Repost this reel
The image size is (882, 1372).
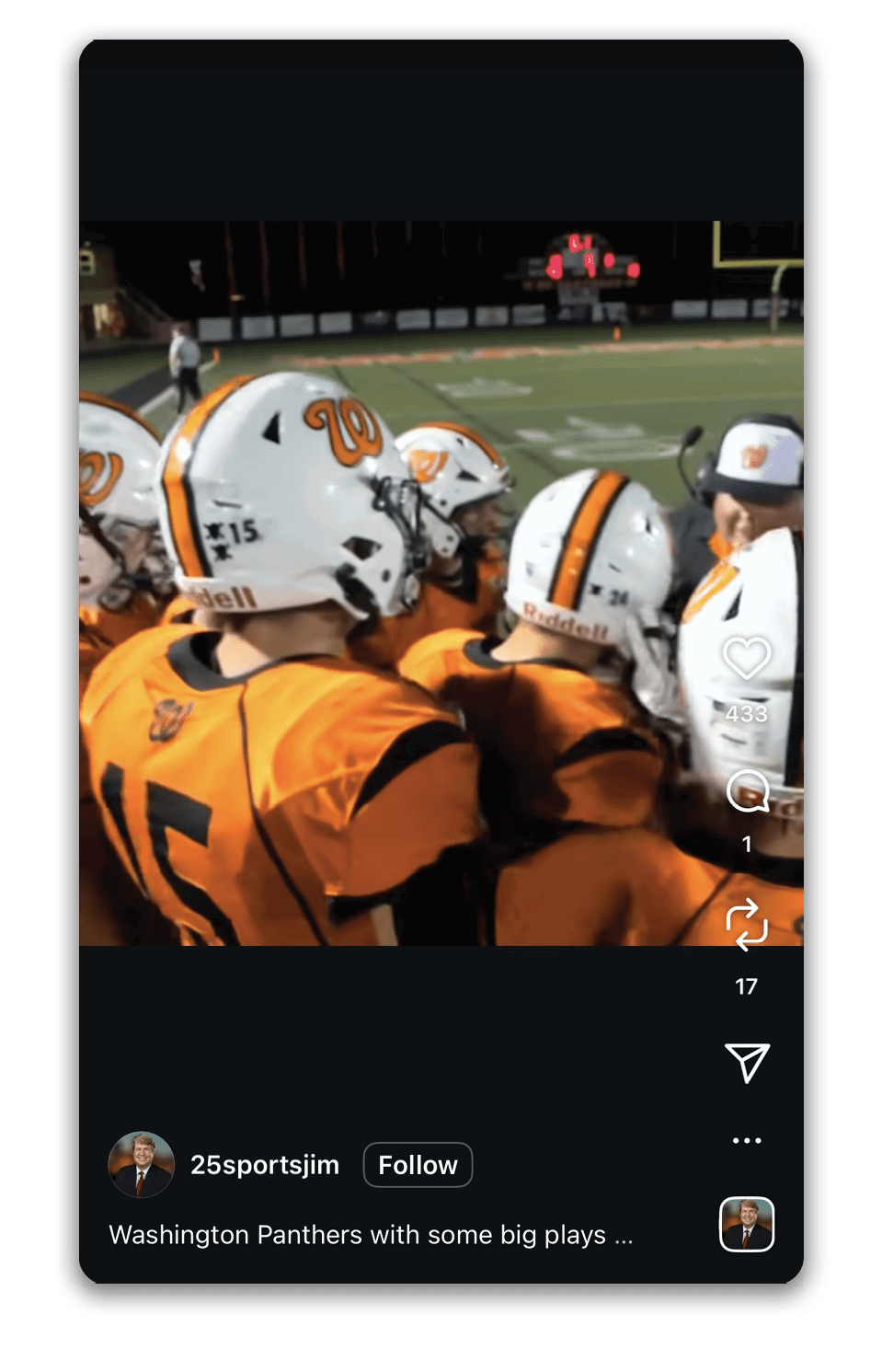click(x=746, y=924)
